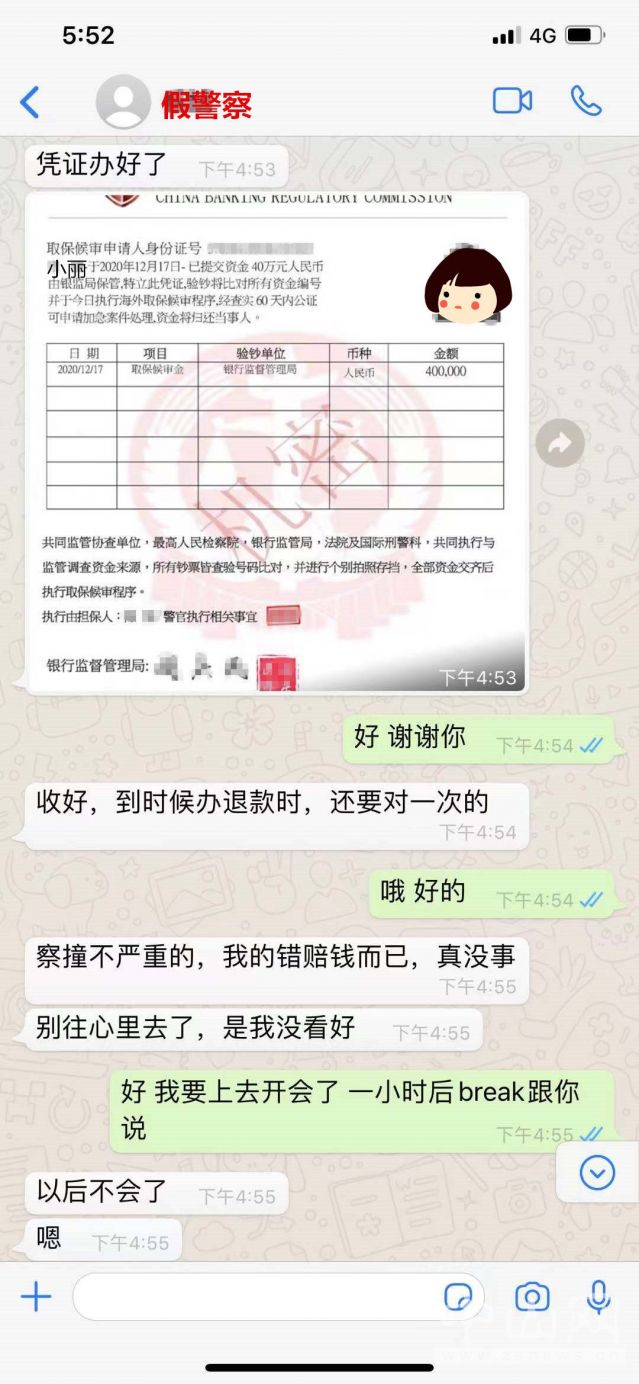Go back to the chat list
This screenshot has width=639, height=1384.
[30, 102]
